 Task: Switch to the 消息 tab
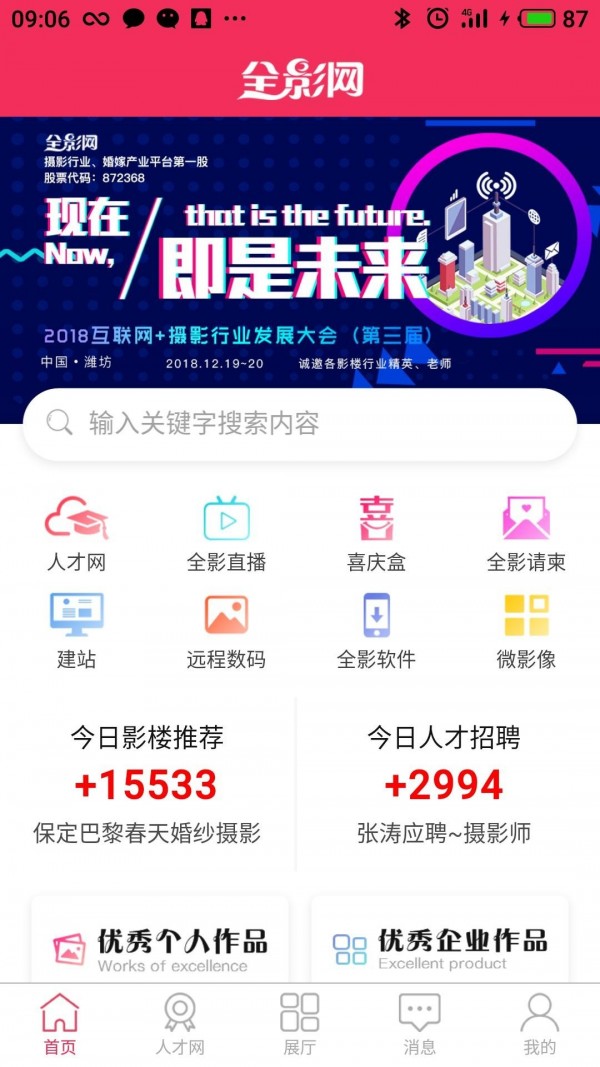point(420,1024)
